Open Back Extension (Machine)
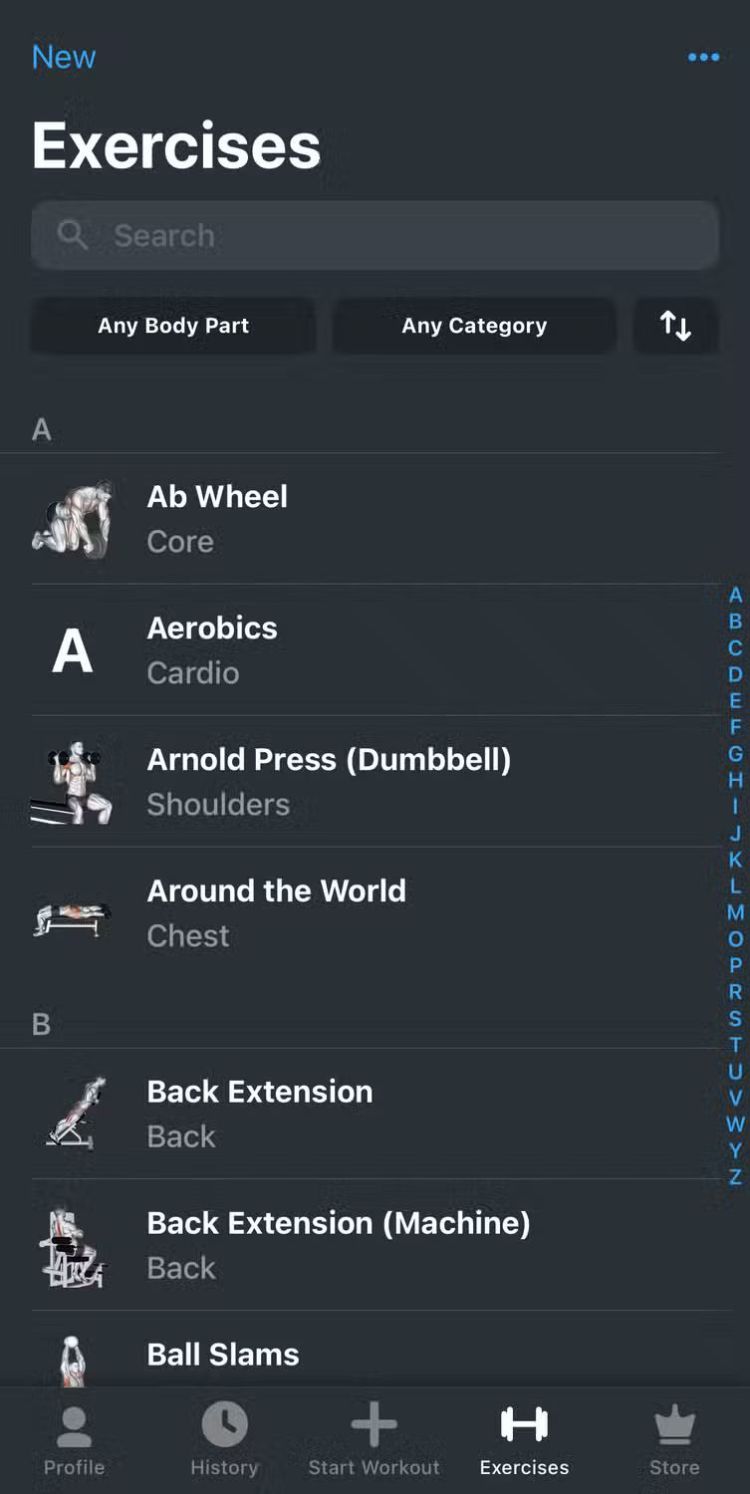 [375, 1244]
